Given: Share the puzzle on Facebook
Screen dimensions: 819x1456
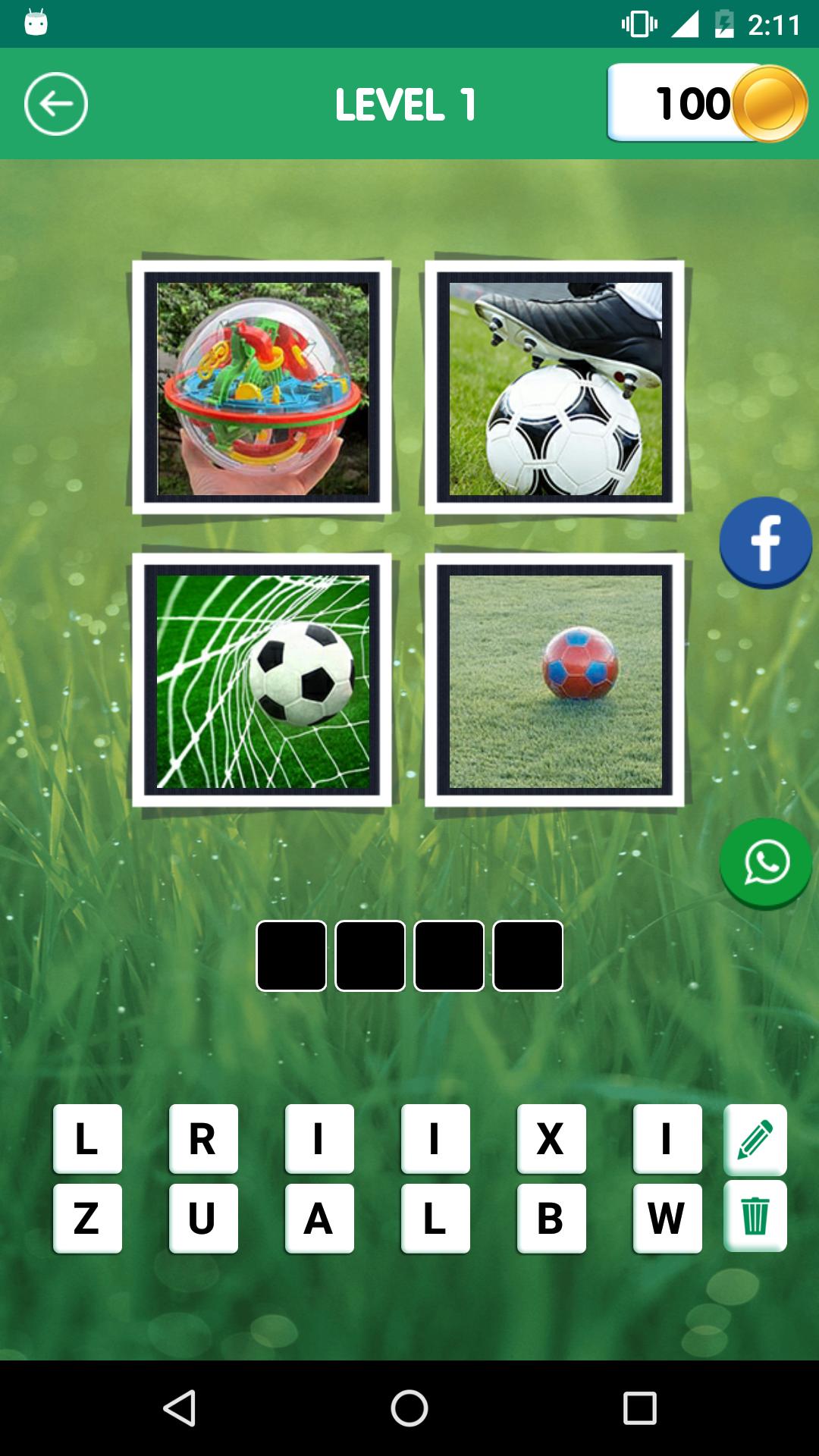Looking at the screenshot, I should 764,541.
